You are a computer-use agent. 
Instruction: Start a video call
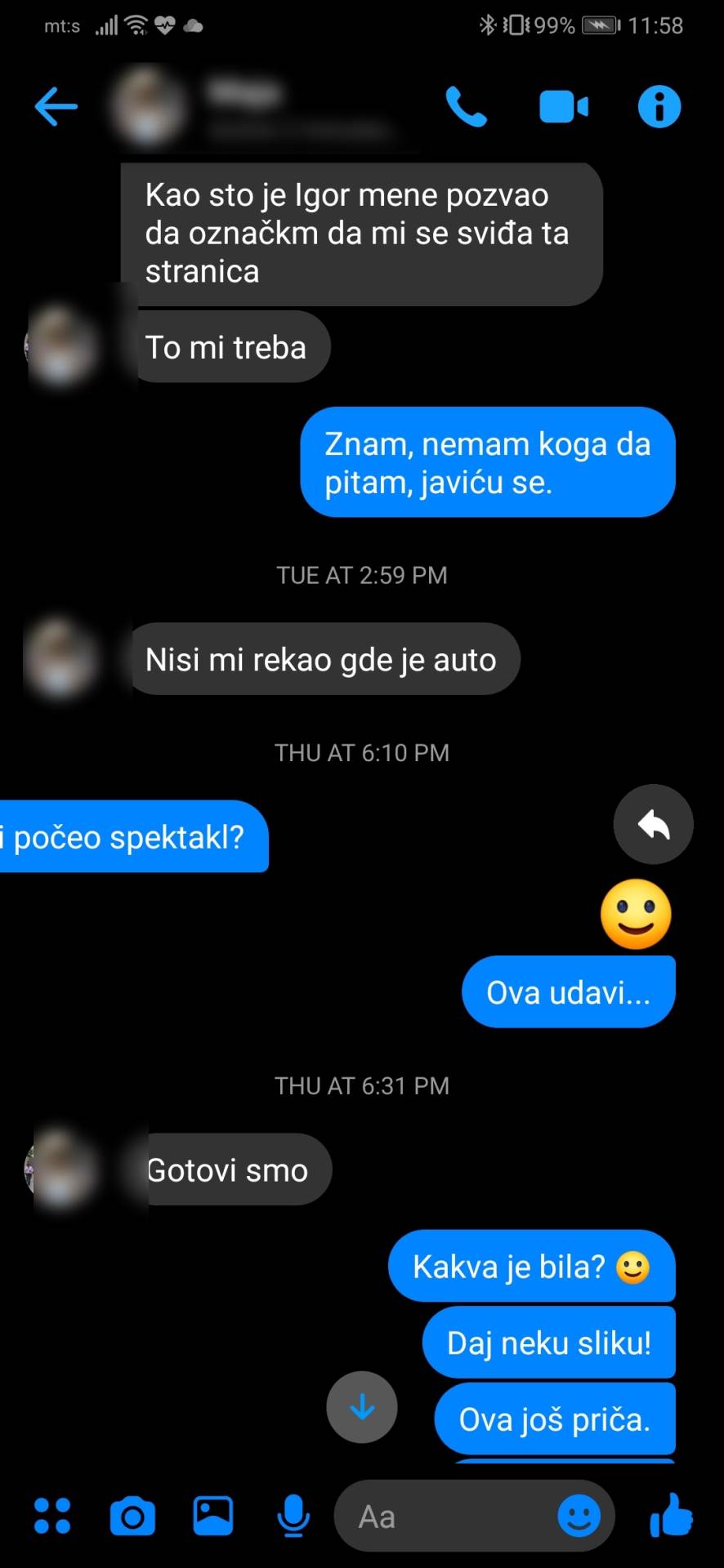point(562,106)
